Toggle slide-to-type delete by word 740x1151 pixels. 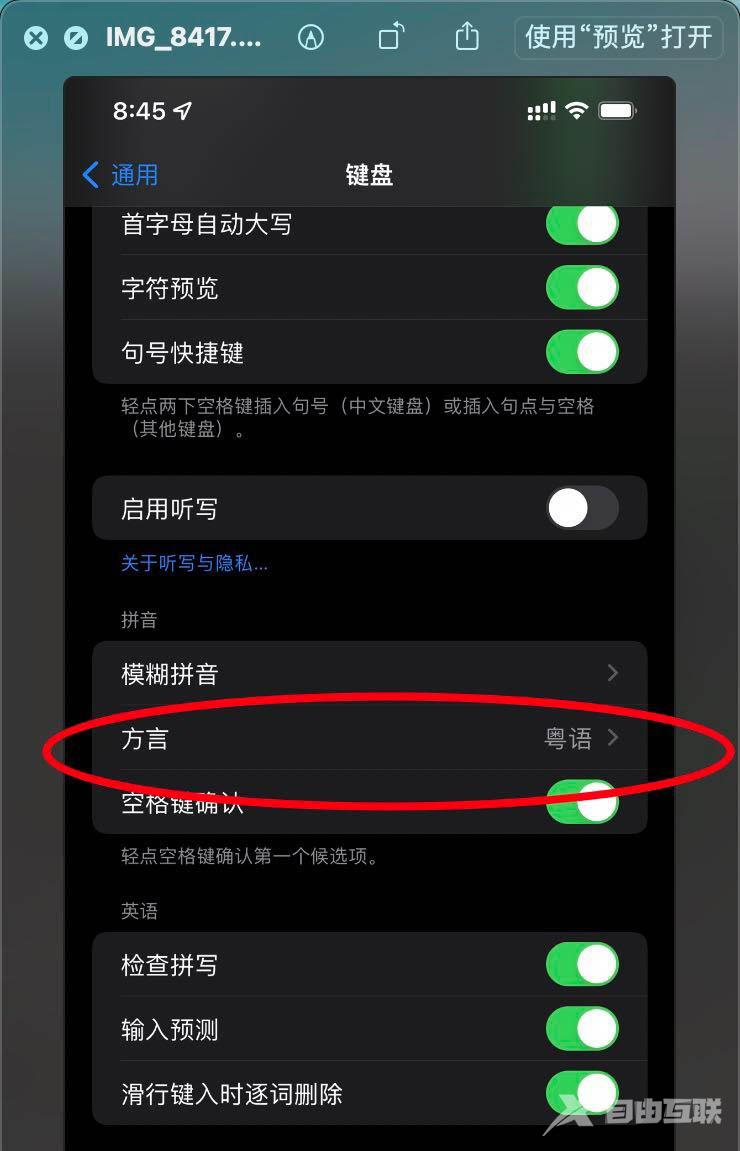coord(582,1093)
